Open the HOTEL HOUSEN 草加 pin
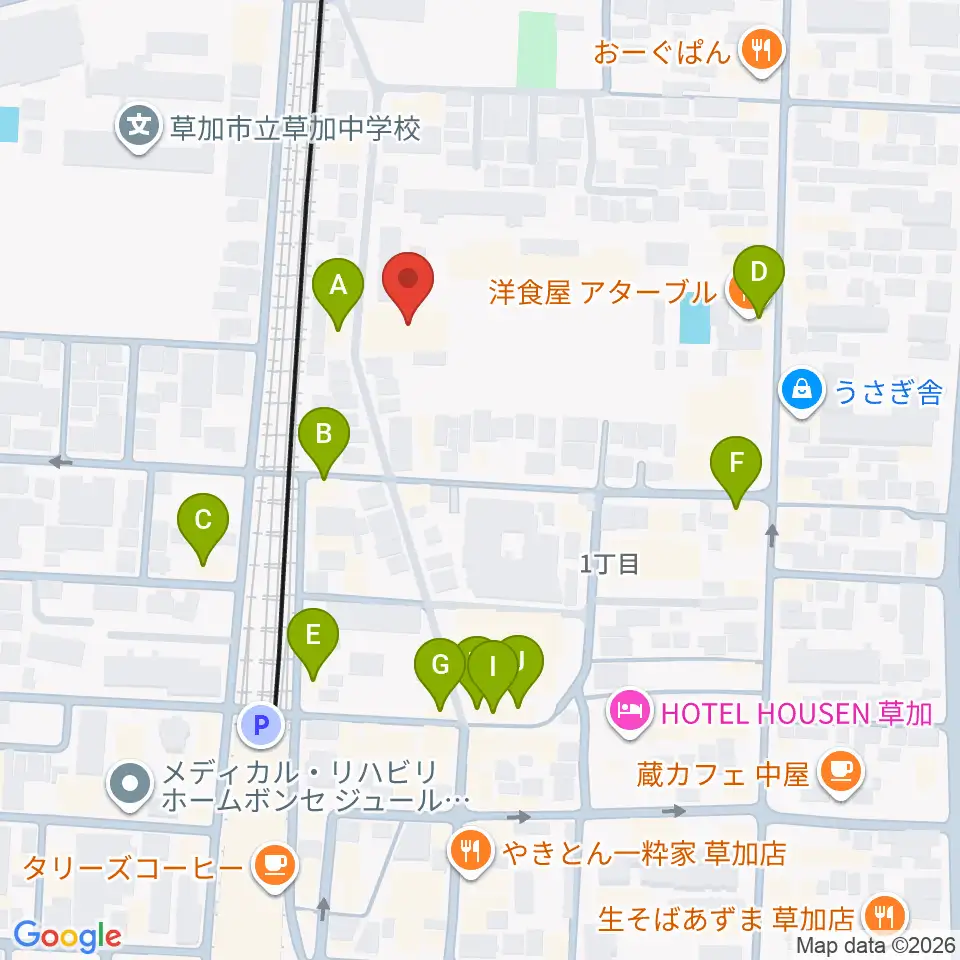This screenshot has height=960, width=960. (x=630, y=713)
